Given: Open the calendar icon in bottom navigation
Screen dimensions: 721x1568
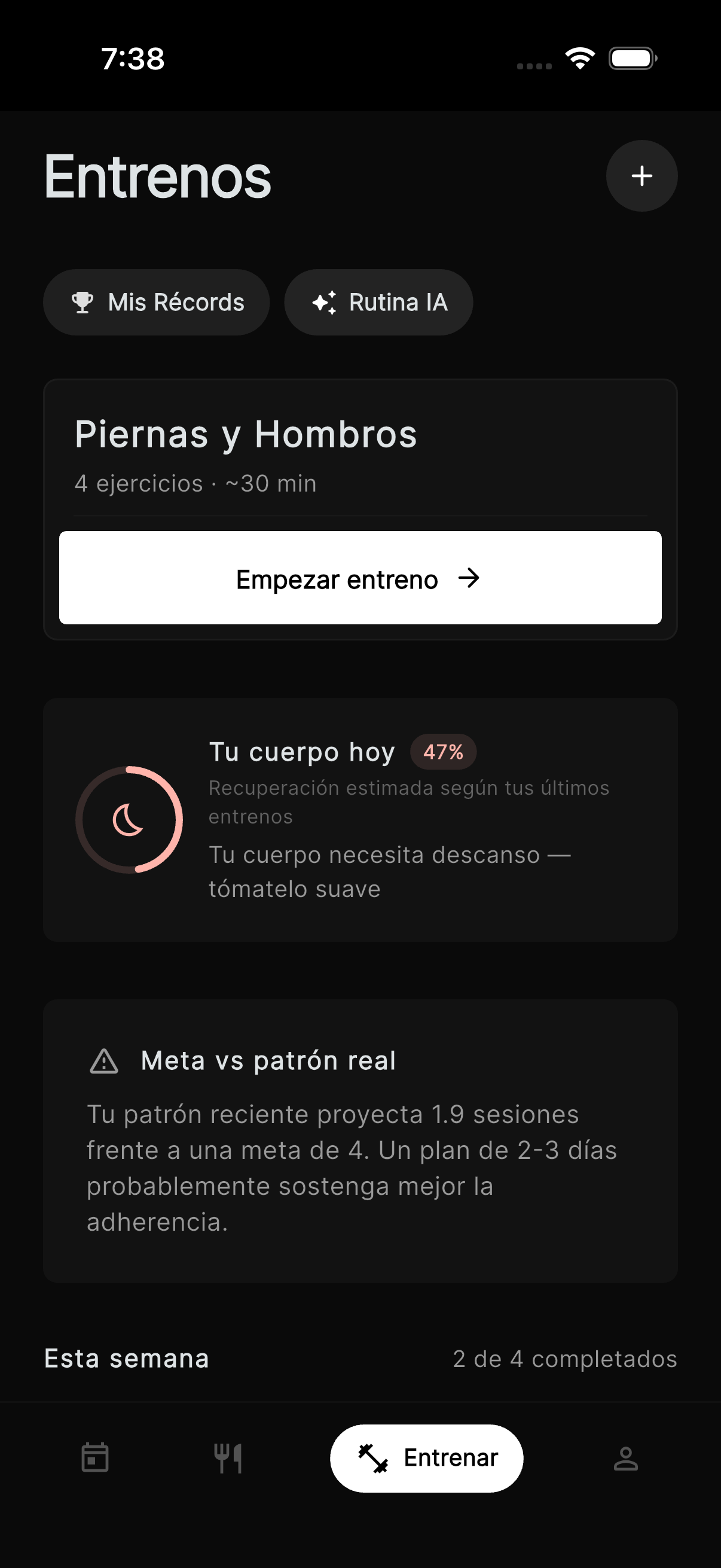Looking at the screenshot, I should (x=94, y=1457).
